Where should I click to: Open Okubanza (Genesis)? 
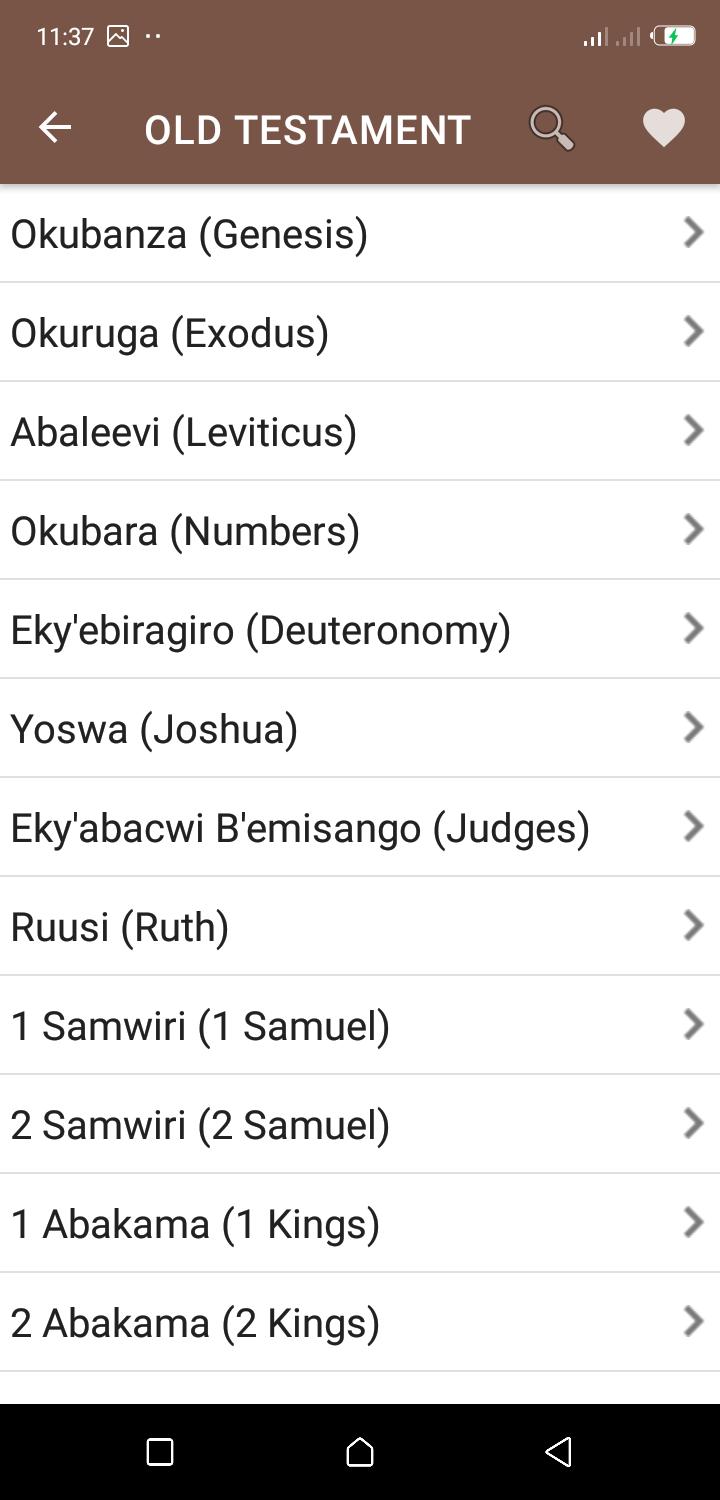[x=360, y=233]
